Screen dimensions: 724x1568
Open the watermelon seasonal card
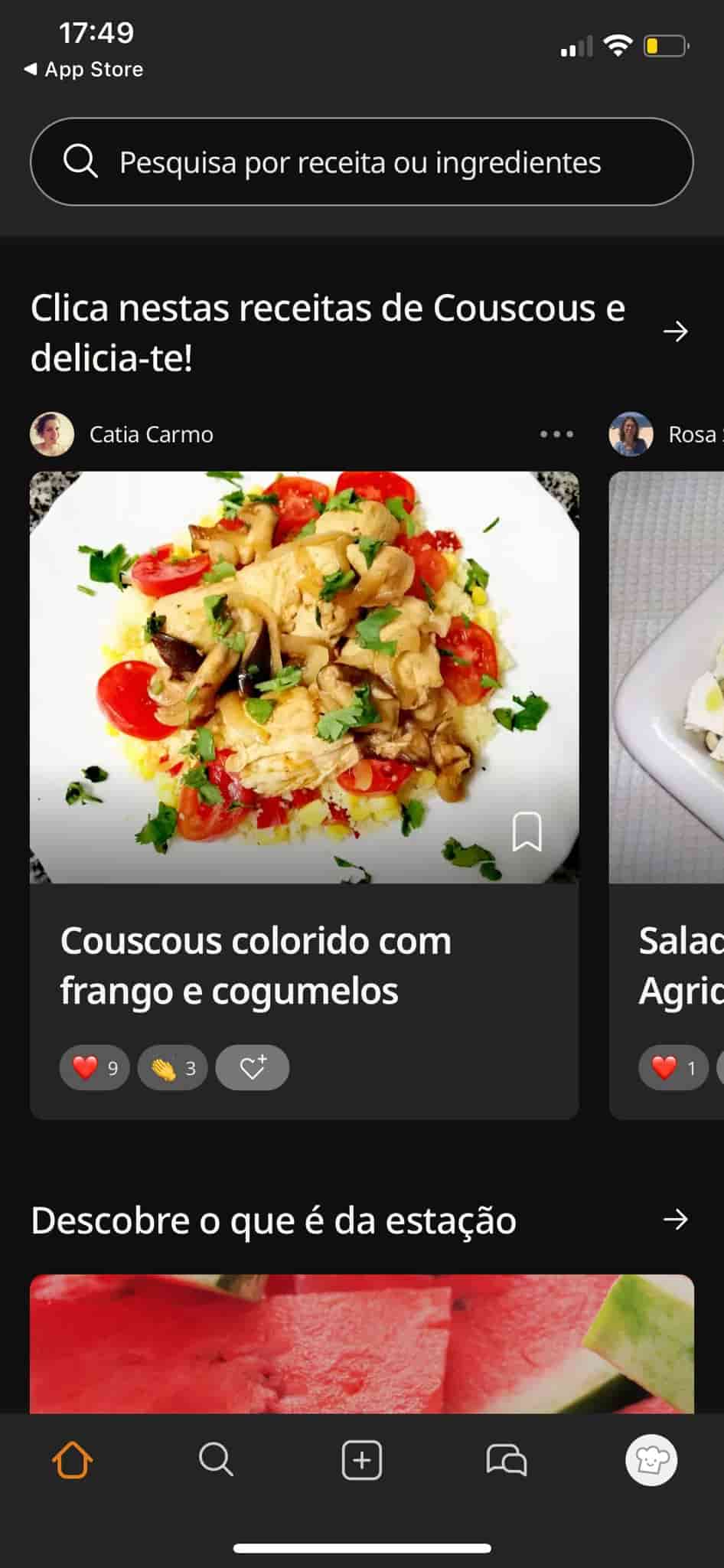coord(361,1343)
